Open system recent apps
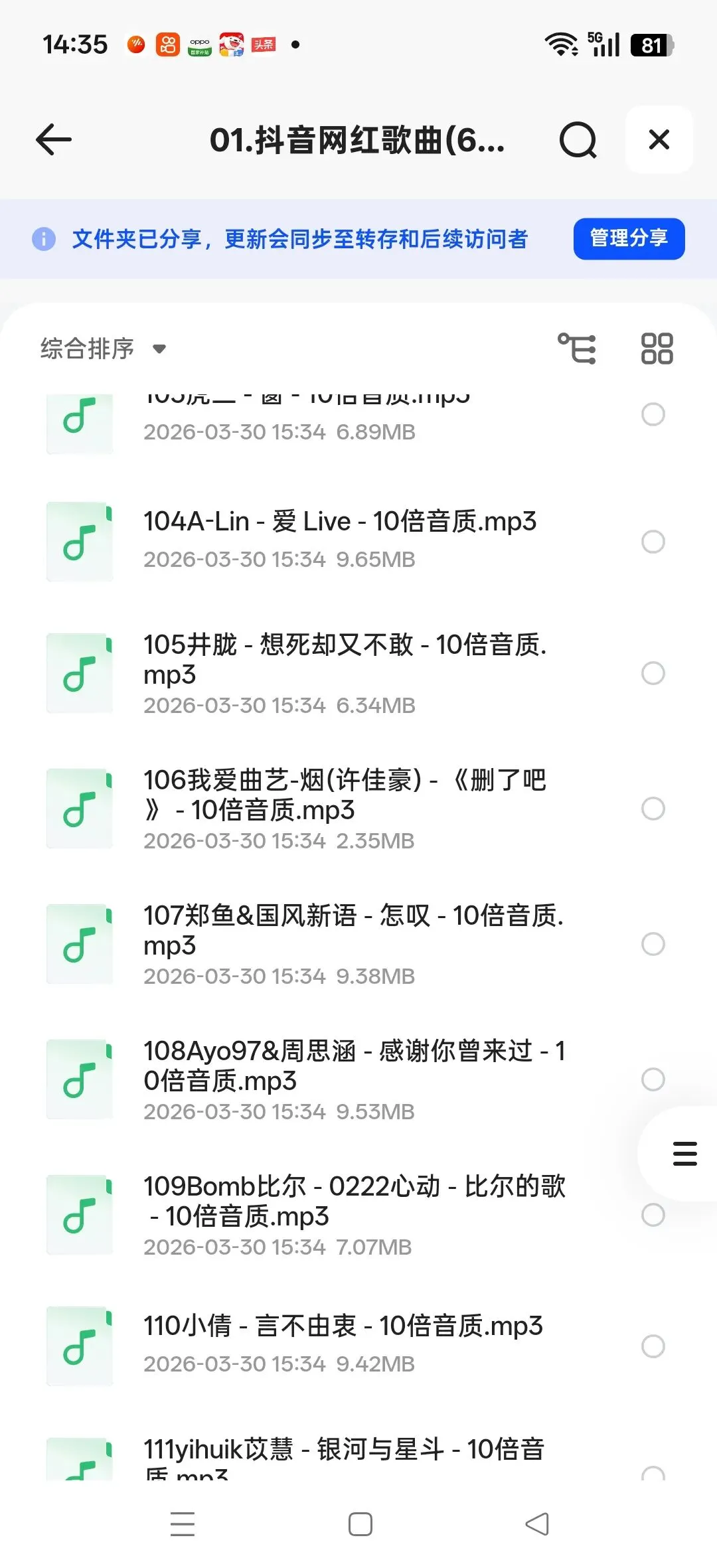 coord(183,1524)
